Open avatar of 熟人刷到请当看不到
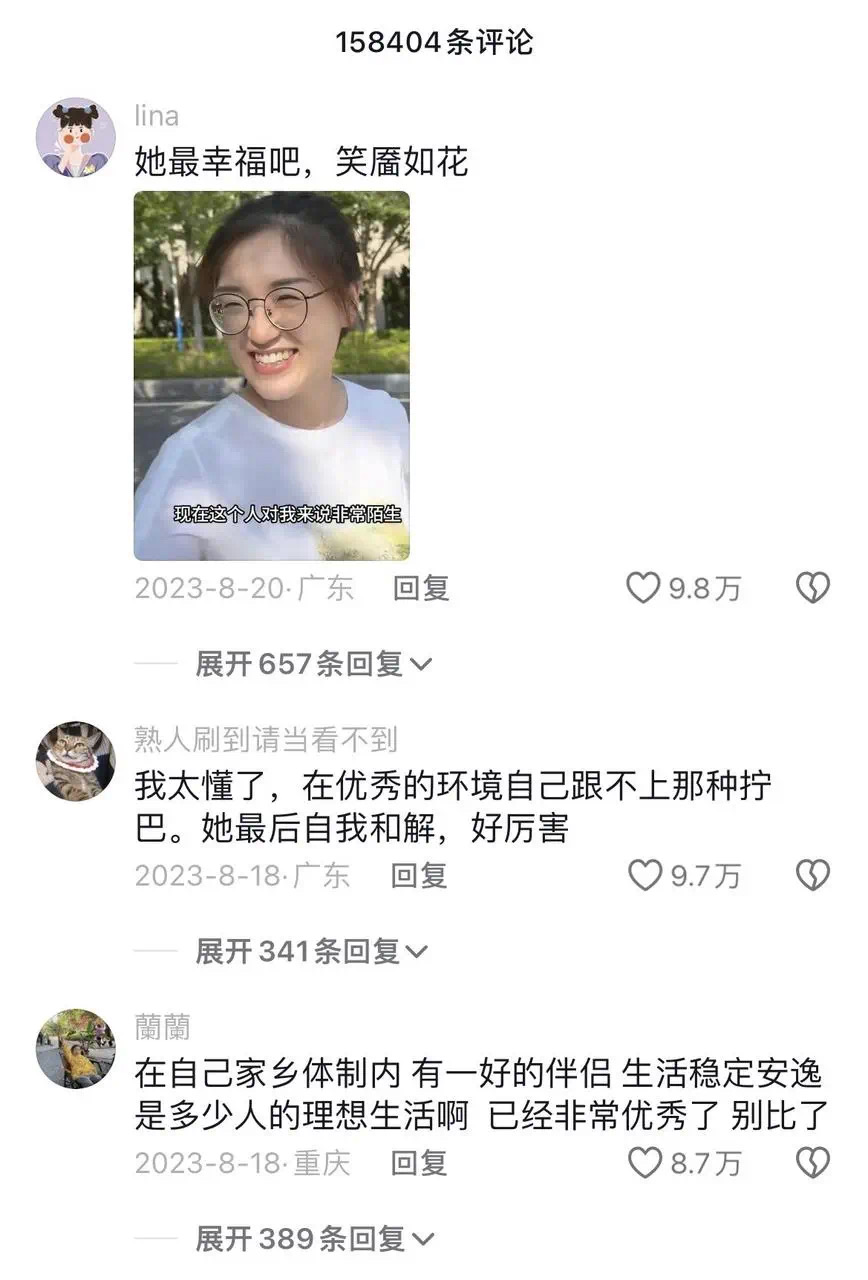 [x=75, y=761]
